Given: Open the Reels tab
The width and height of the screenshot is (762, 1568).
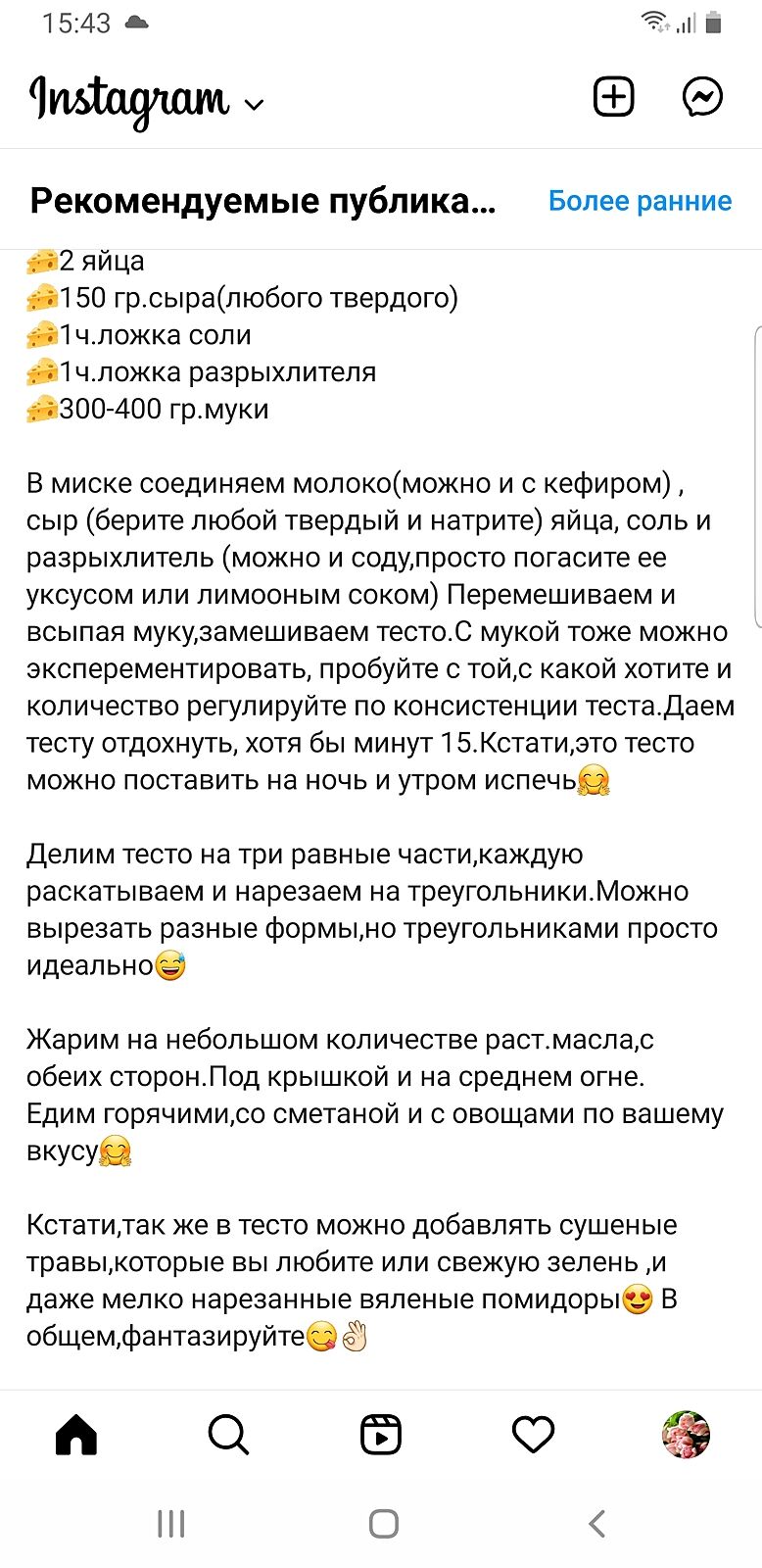Looking at the screenshot, I should pos(381,1435).
